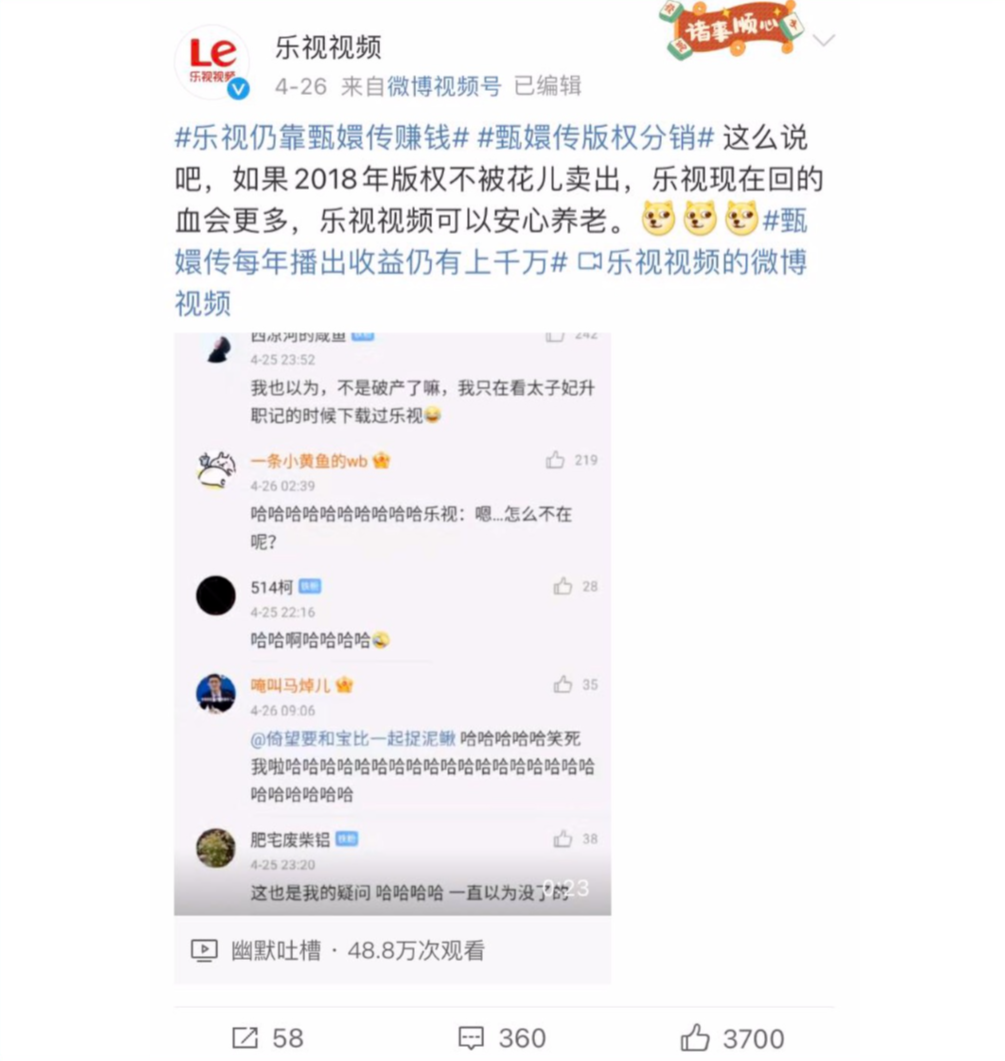The image size is (1005, 1061).
Task: Play the embedded Weibo video
Action: pyautogui.click(x=392, y=624)
